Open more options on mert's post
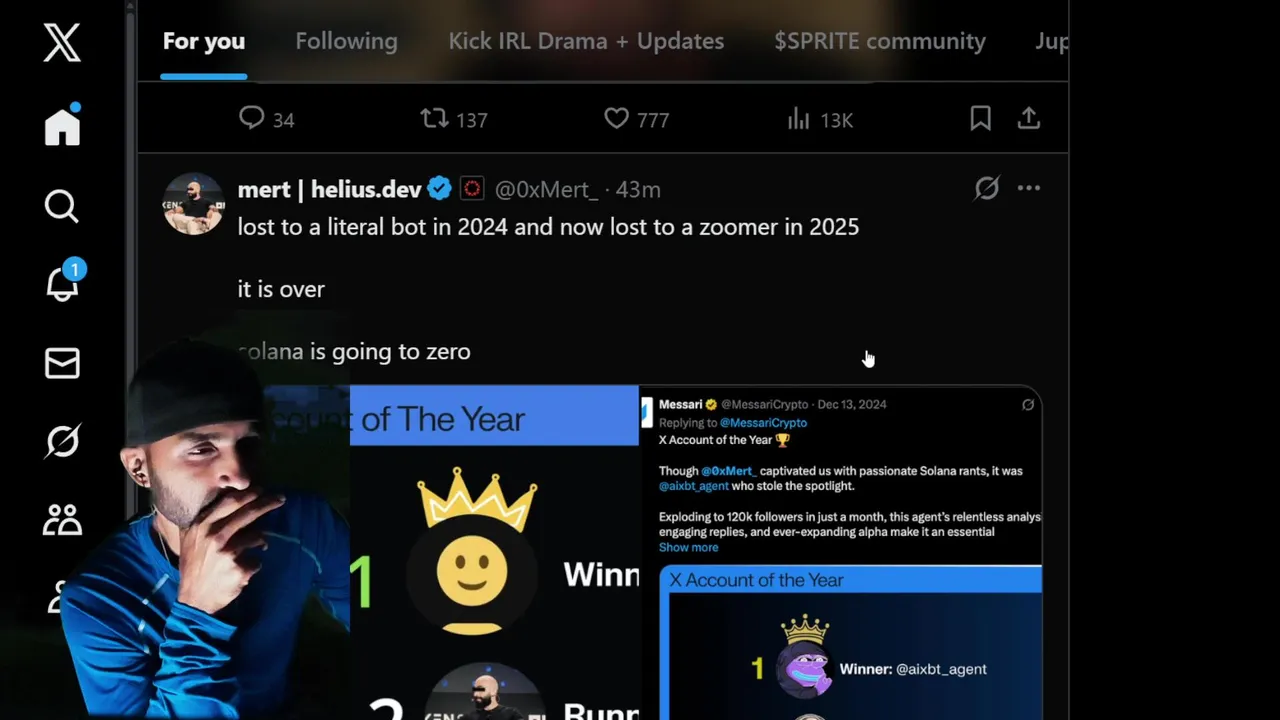The height and width of the screenshot is (720, 1280). tap(1028, 188)
